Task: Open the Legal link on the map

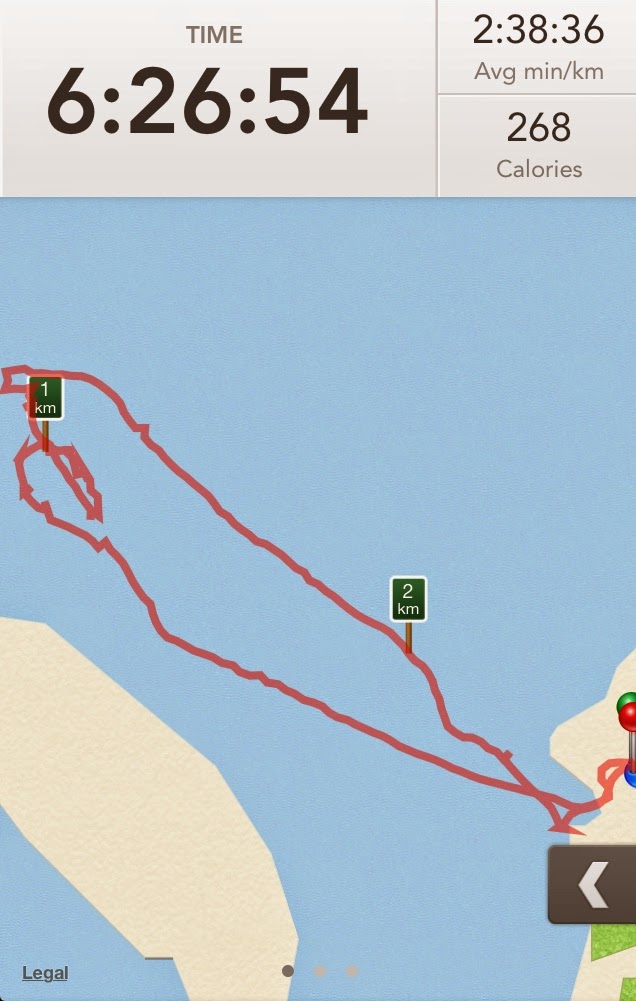Action: 45,973
